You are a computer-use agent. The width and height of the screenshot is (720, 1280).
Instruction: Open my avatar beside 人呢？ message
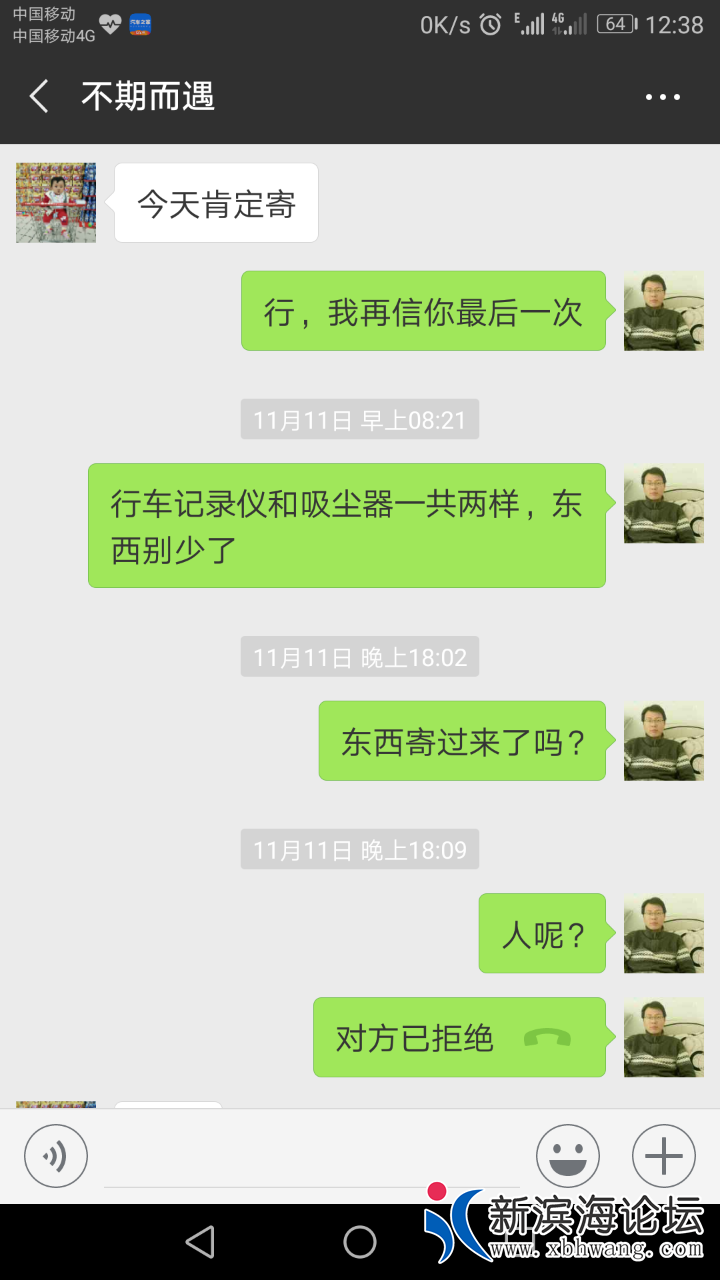point(663,933)
